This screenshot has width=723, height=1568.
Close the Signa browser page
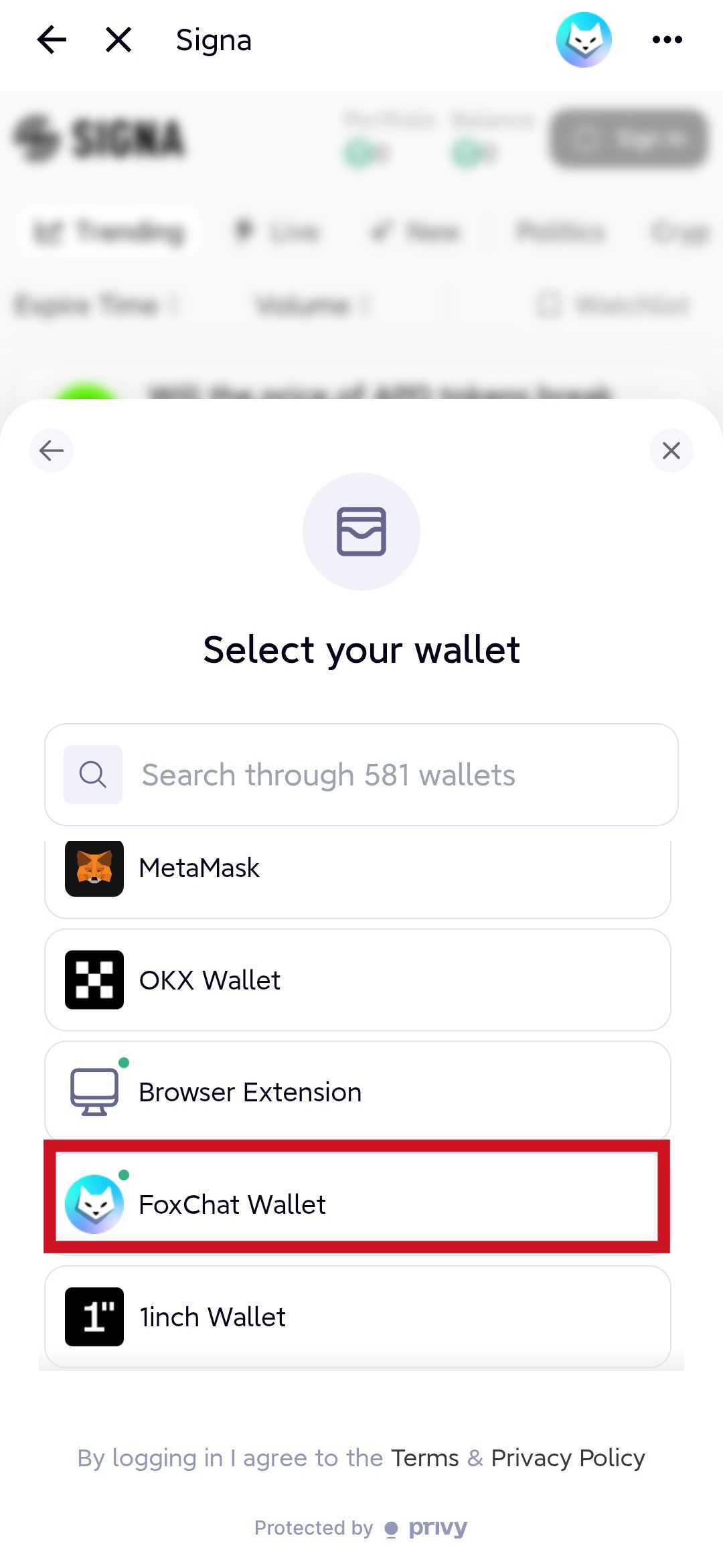(118, 40)
